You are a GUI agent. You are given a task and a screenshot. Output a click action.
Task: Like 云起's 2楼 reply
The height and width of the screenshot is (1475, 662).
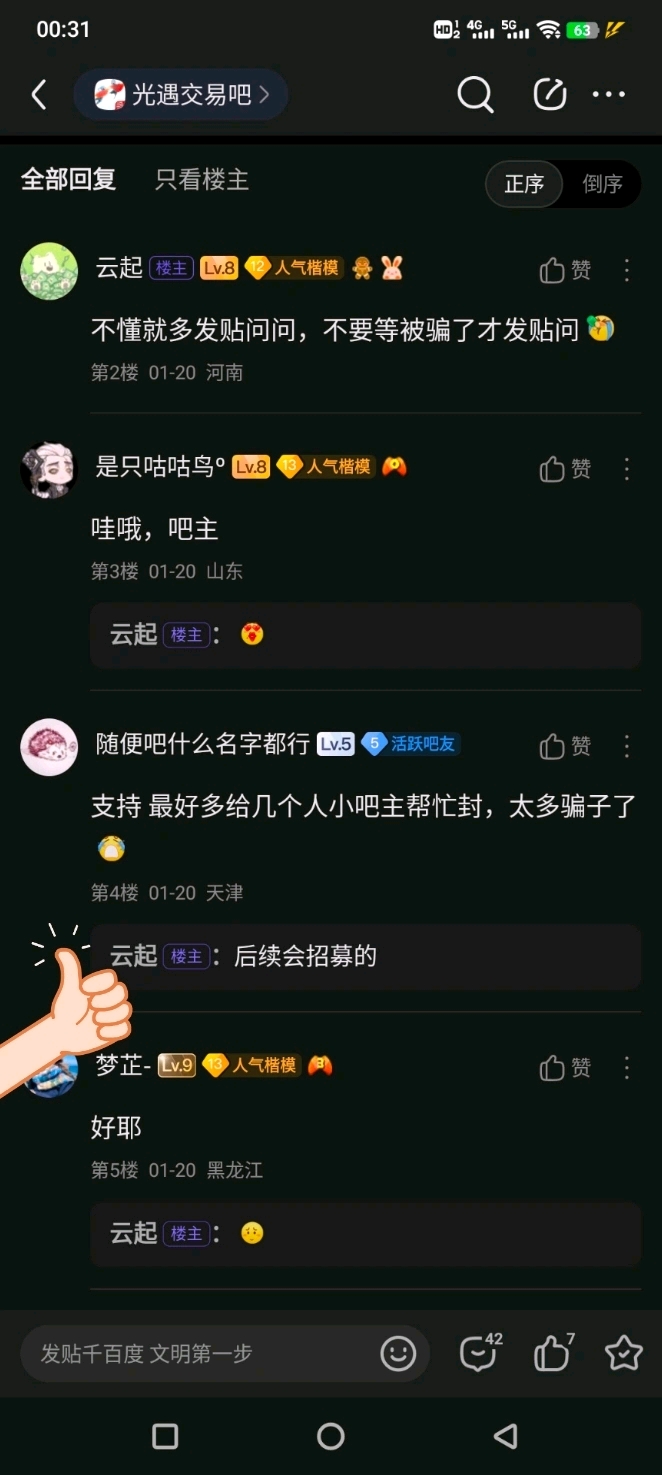click(565, 270)
